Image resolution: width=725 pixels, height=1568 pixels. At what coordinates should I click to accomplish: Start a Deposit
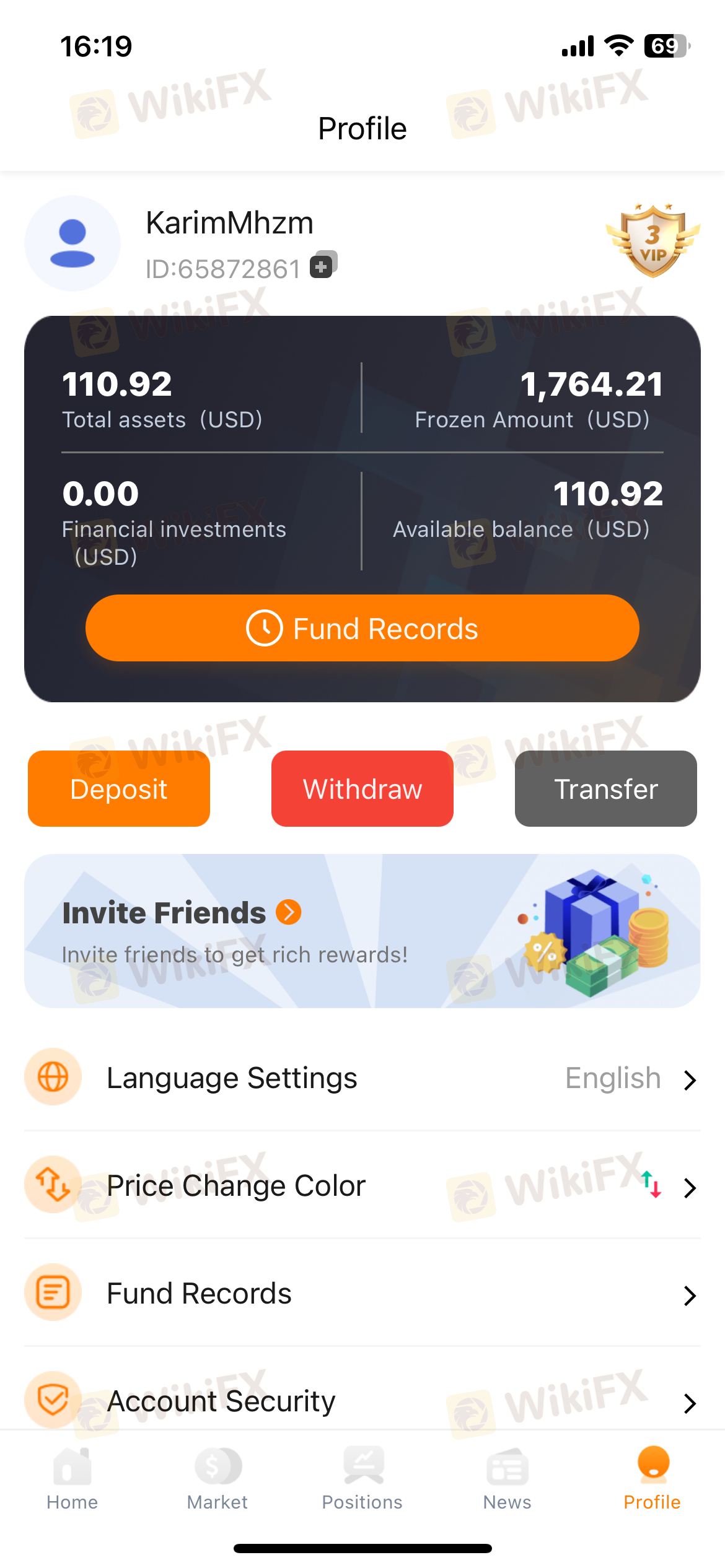119,789
